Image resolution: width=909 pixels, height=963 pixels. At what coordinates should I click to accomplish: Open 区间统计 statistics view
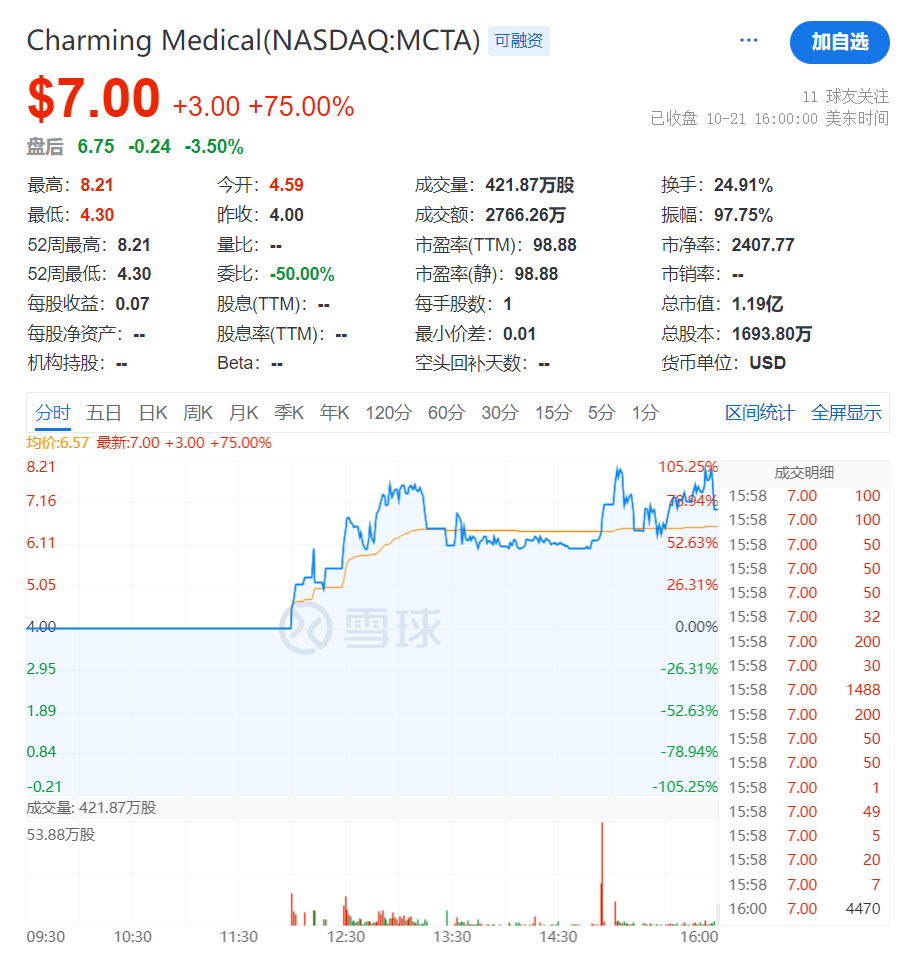[x=760, y=411]
